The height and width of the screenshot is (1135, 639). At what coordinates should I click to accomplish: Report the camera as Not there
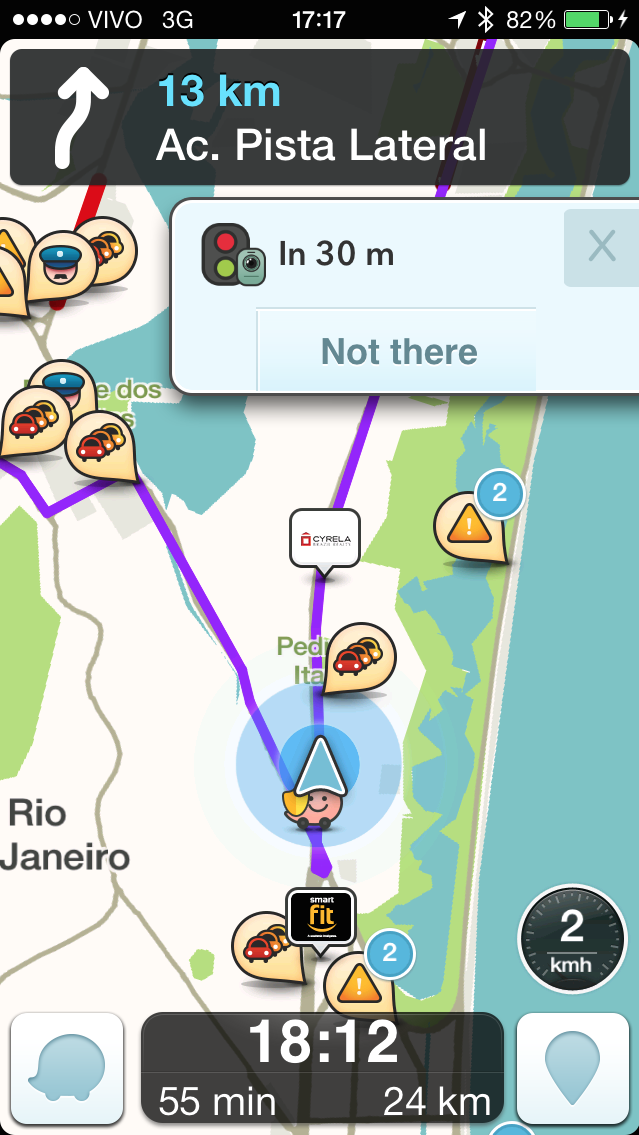(x=398, y=351)
